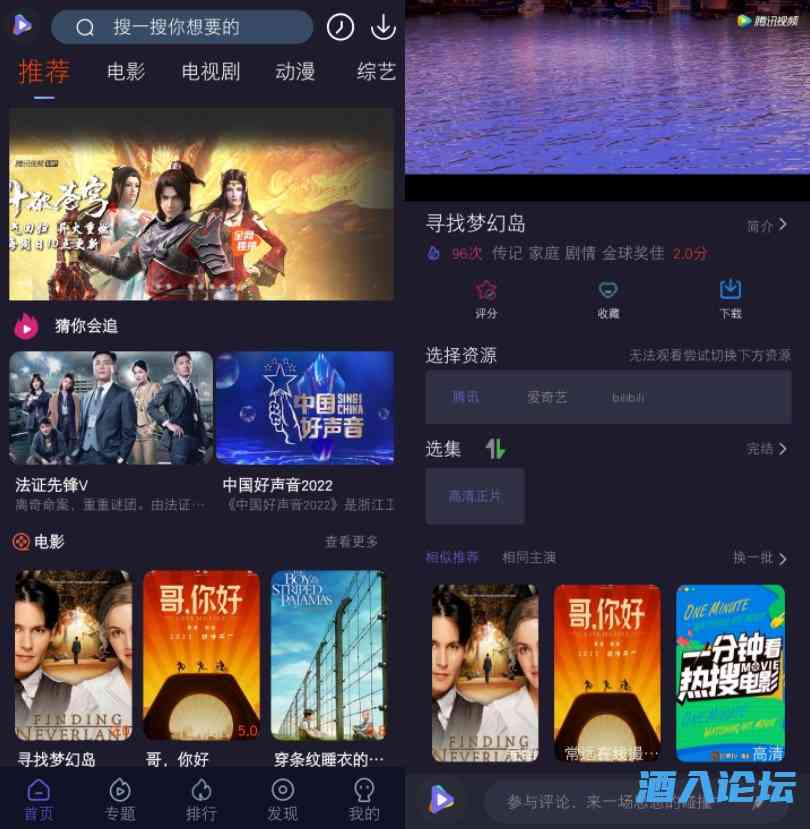This screenshot has width=810, height=829.
Task: Open the downloads arrow icon
Action: (x=383, y=27)
